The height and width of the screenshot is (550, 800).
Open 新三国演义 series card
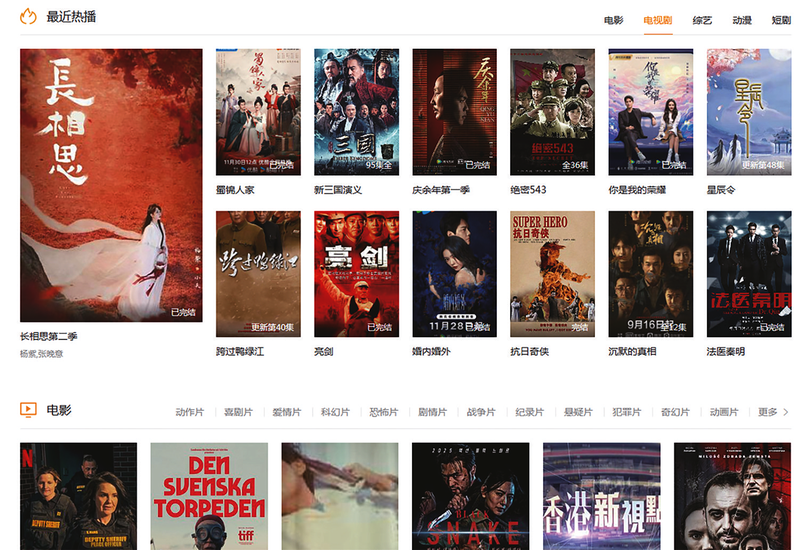356,112
